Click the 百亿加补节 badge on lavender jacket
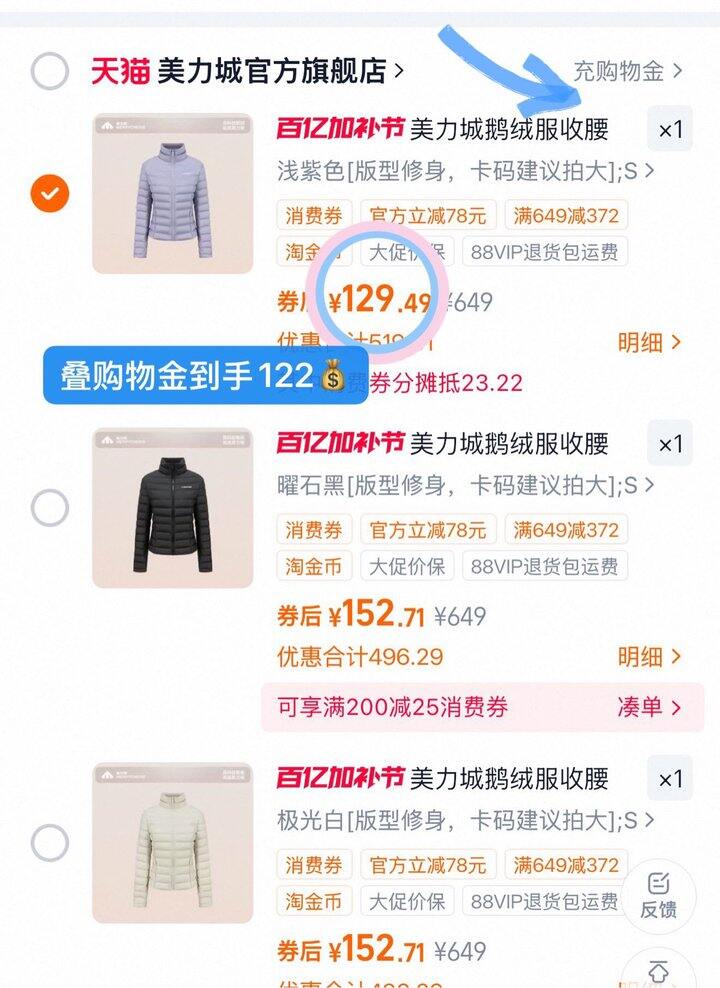This screenshot has height=988, width=720. [x=337, y=130]
